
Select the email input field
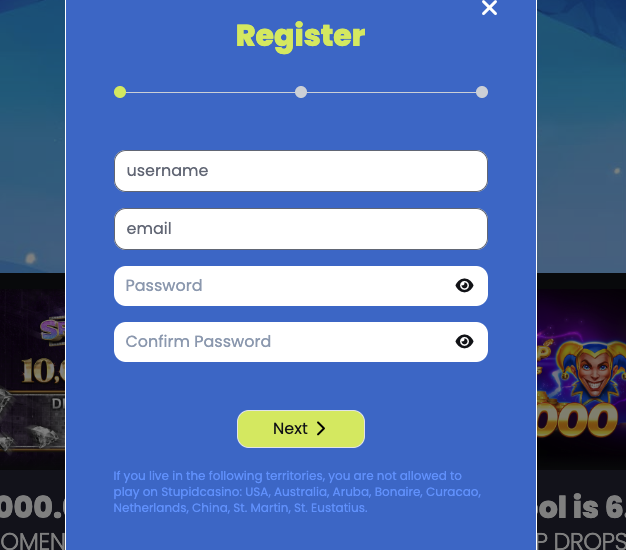click(x=300, y=229)
